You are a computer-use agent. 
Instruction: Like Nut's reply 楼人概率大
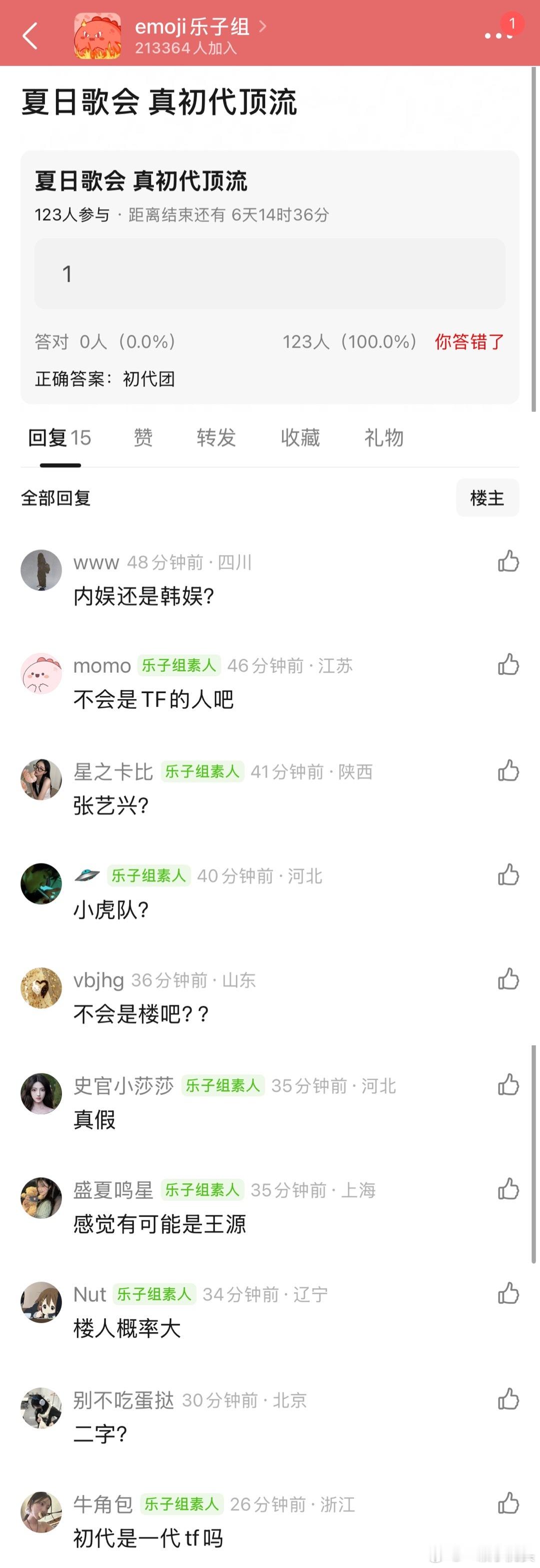[x=508, y=1293]
